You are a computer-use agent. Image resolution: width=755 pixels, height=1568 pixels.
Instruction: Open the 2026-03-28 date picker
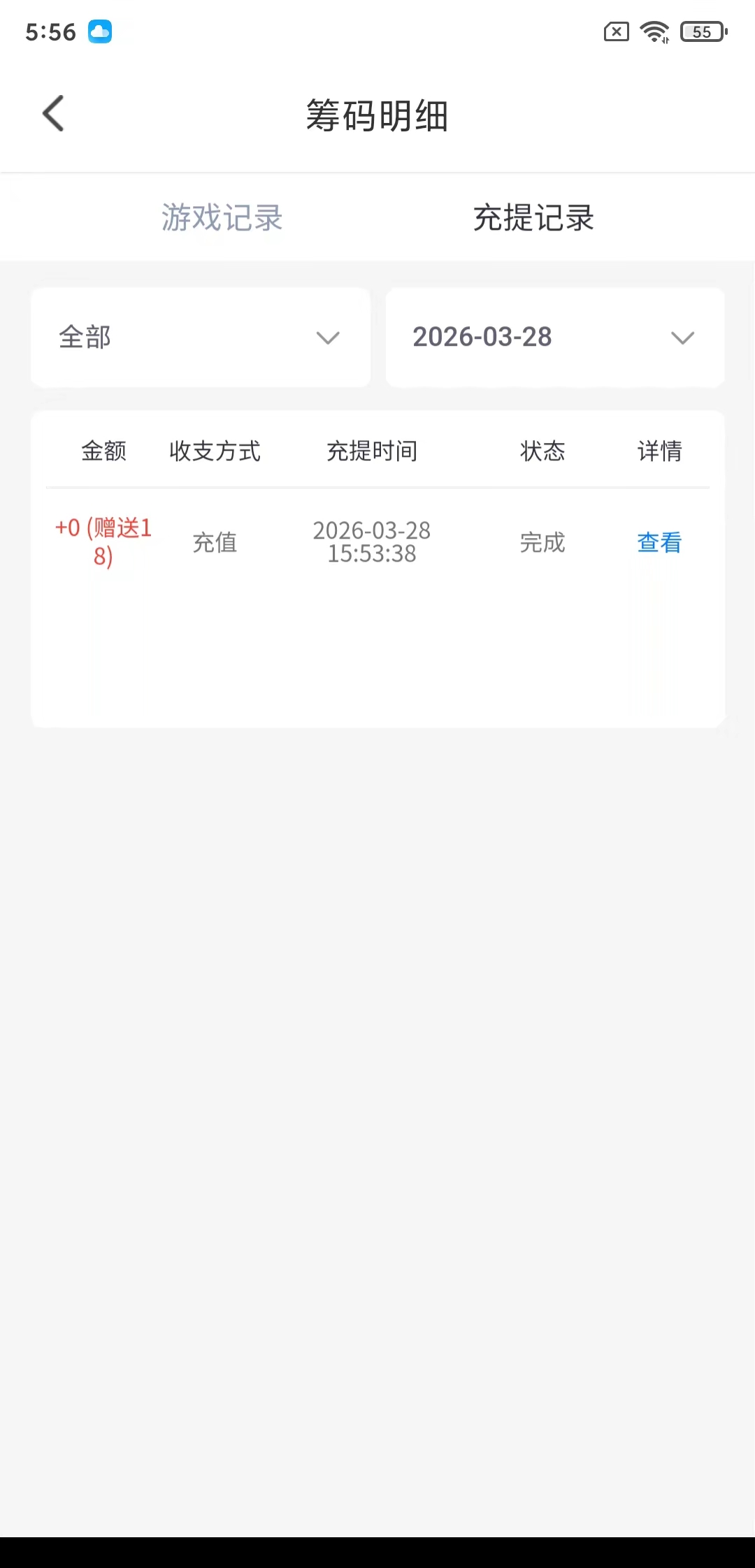[x=554, y=337]
